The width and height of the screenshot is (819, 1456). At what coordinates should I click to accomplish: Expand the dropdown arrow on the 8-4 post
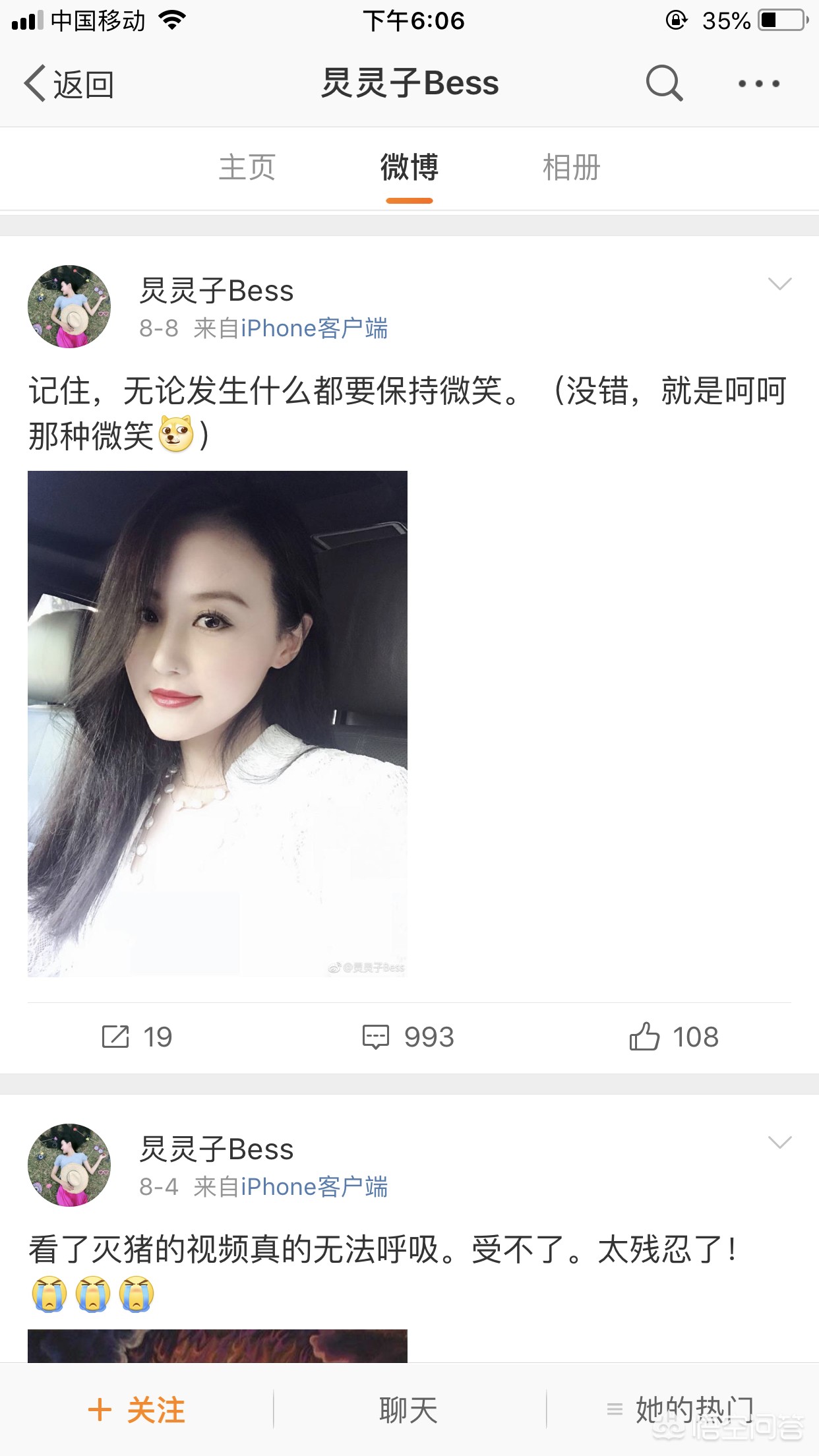[x=779, y=1142]
